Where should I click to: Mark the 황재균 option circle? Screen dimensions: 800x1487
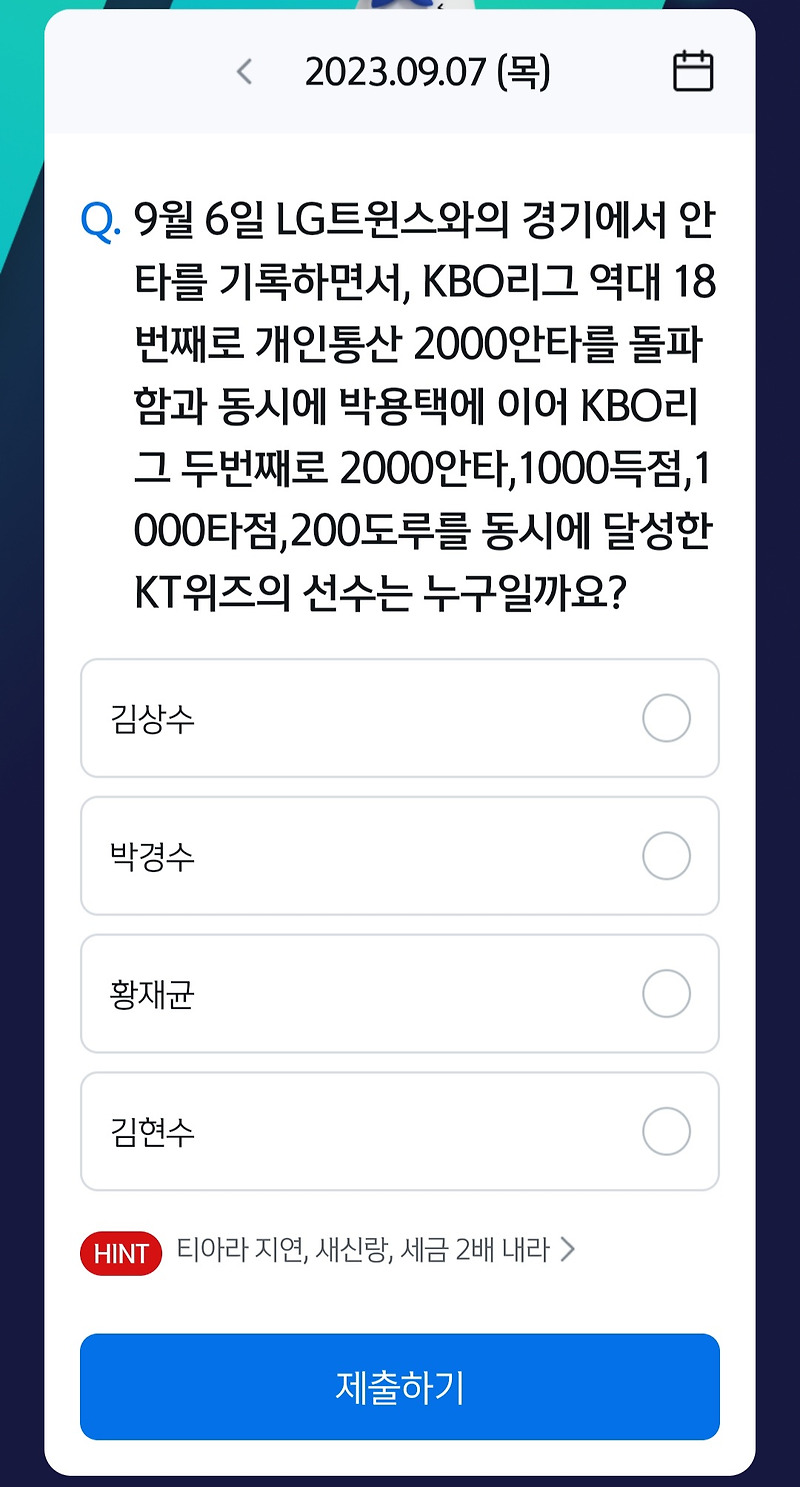coord(666,993)
